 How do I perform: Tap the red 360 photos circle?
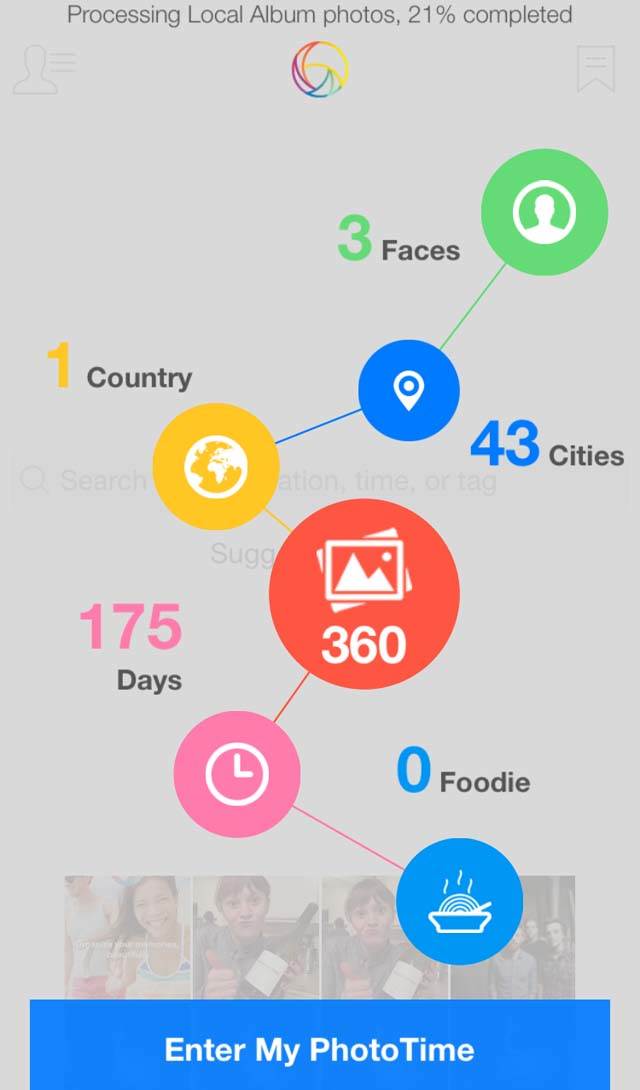pos(364,594)
